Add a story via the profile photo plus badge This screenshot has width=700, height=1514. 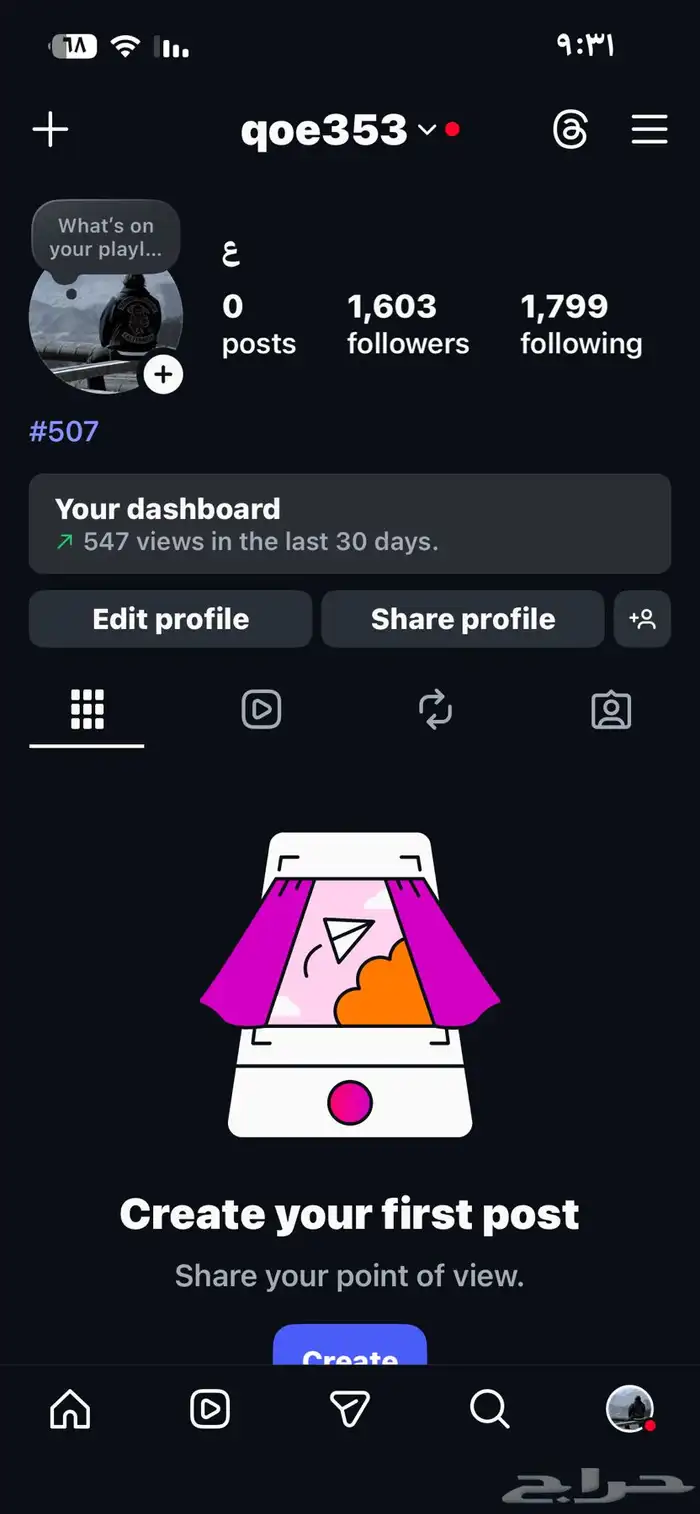(163, 375)
